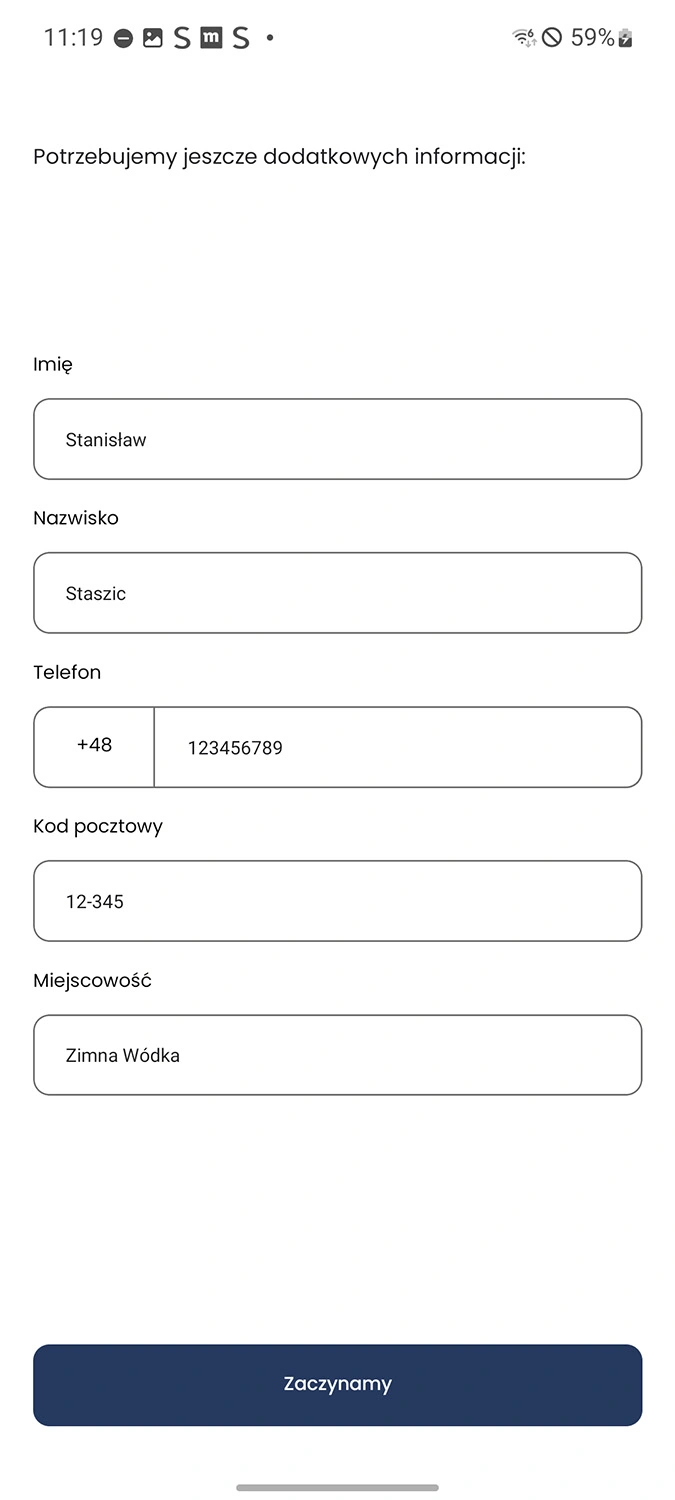Select the Kod pocztowy field
Image resolution: width=675 pixels, height=1500 pixels.
click(x=337, y=901)
